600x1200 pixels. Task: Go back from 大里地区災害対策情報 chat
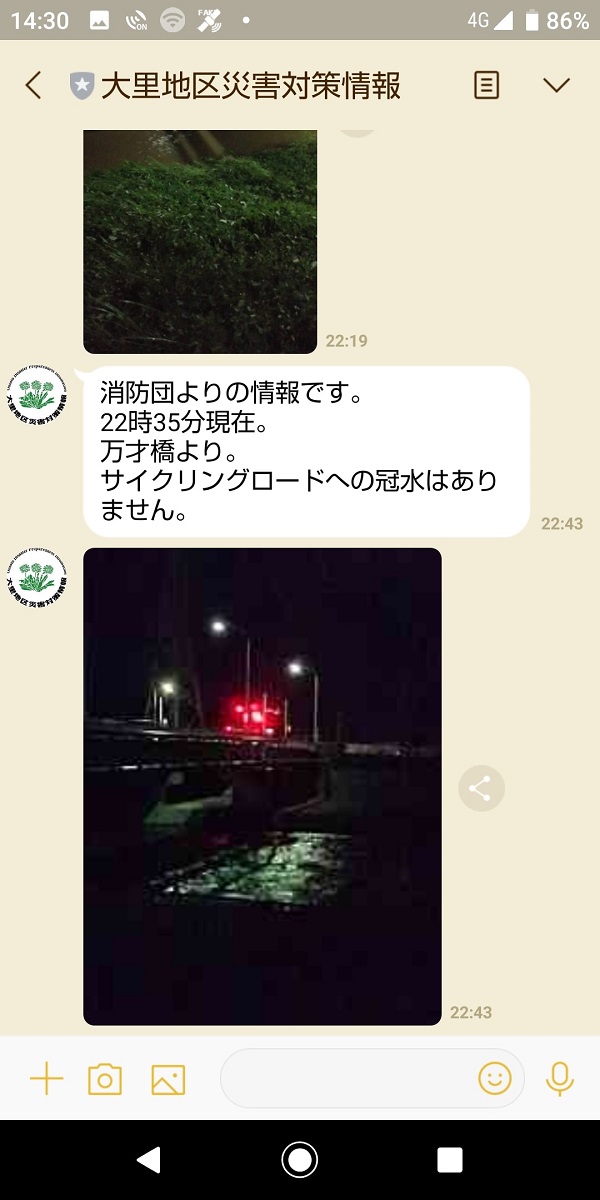(33, 86)
